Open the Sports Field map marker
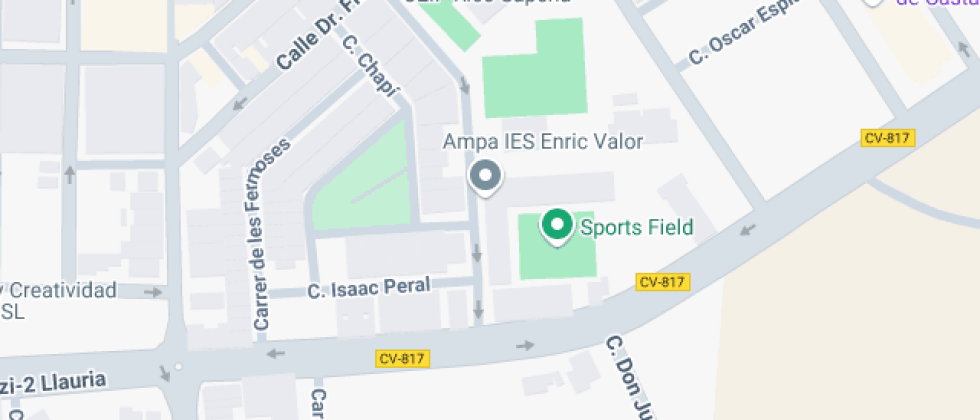 click(x=556, y=225)
